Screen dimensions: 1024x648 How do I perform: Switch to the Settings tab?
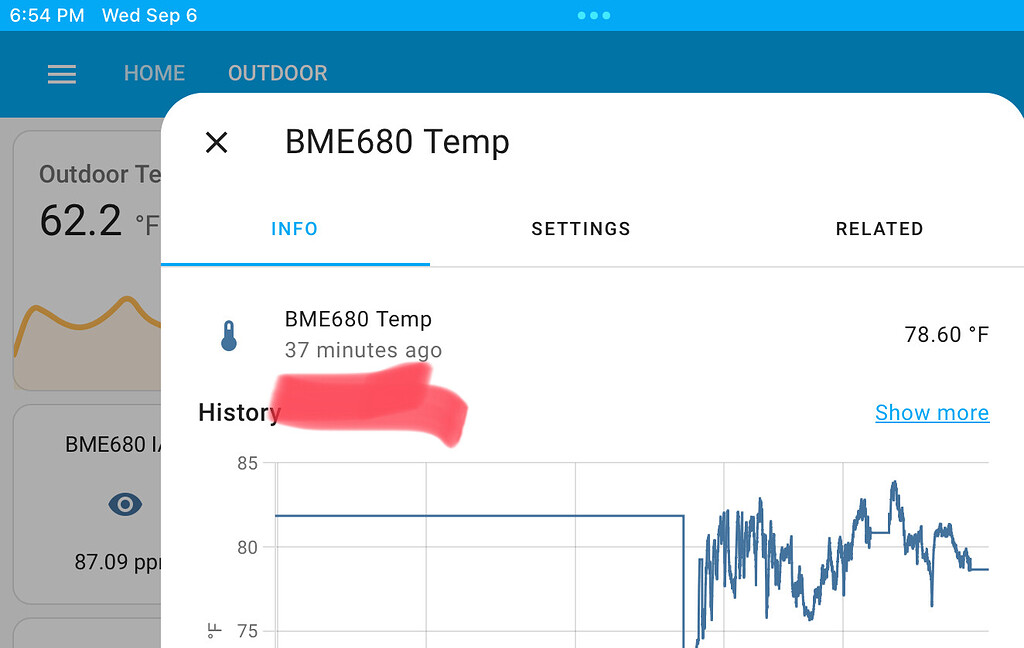(x=580, y=229)
